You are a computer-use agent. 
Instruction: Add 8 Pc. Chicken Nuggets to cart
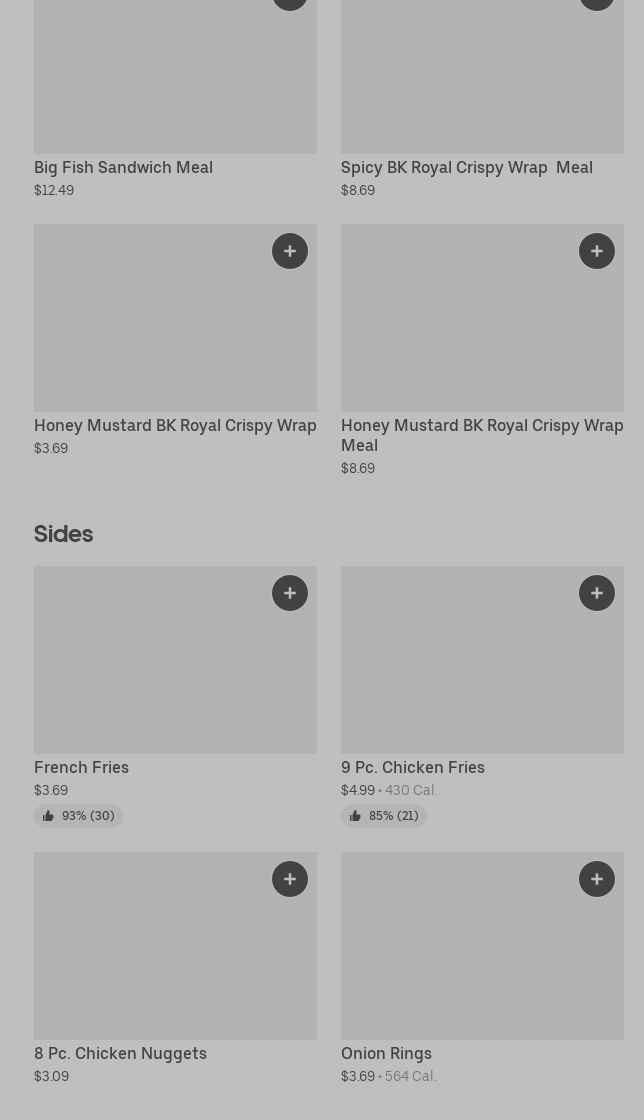tap(290, 879)
